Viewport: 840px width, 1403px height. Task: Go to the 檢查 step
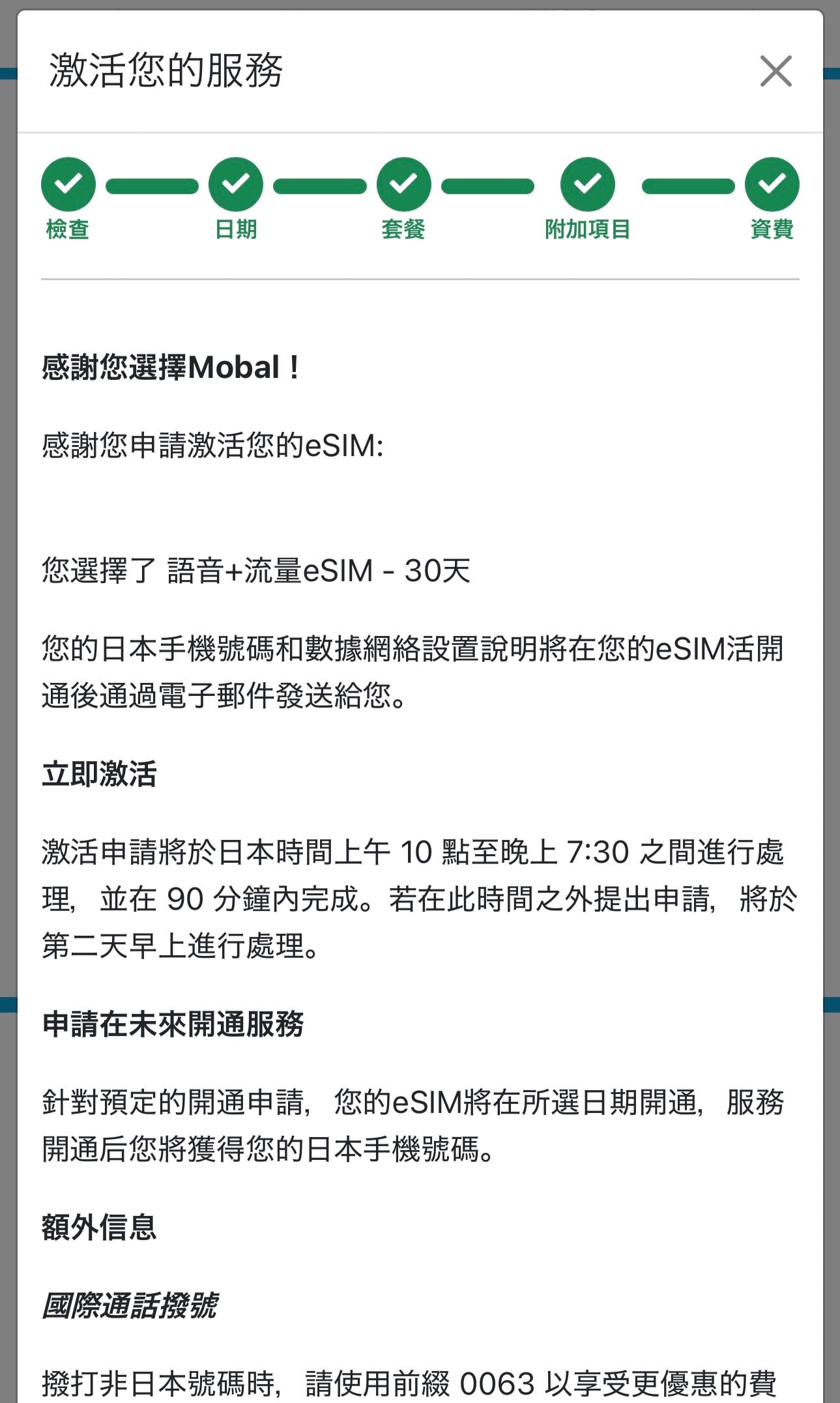tap(68, 185)
